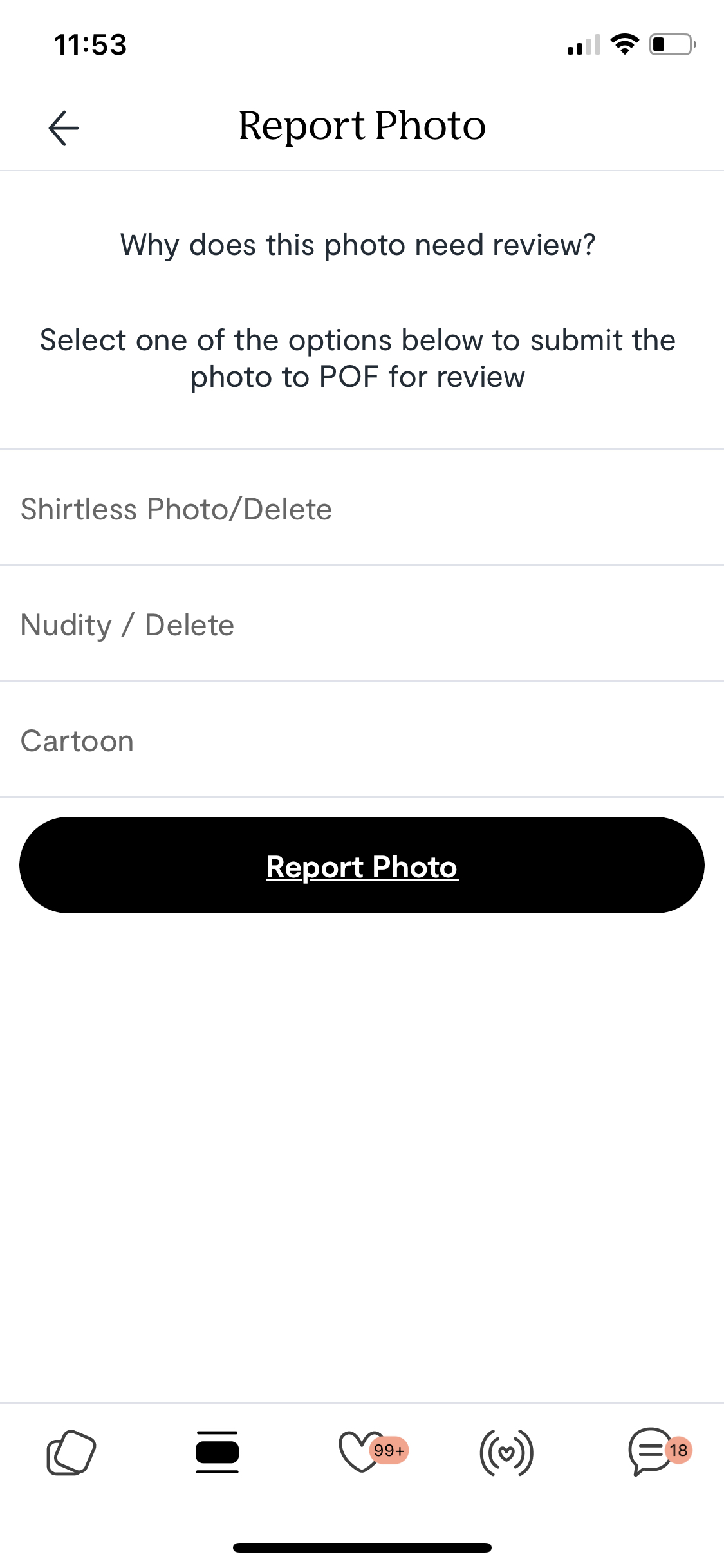
Task: Open the stacked cards discover tab
Action: click(x=71, y=1452)
